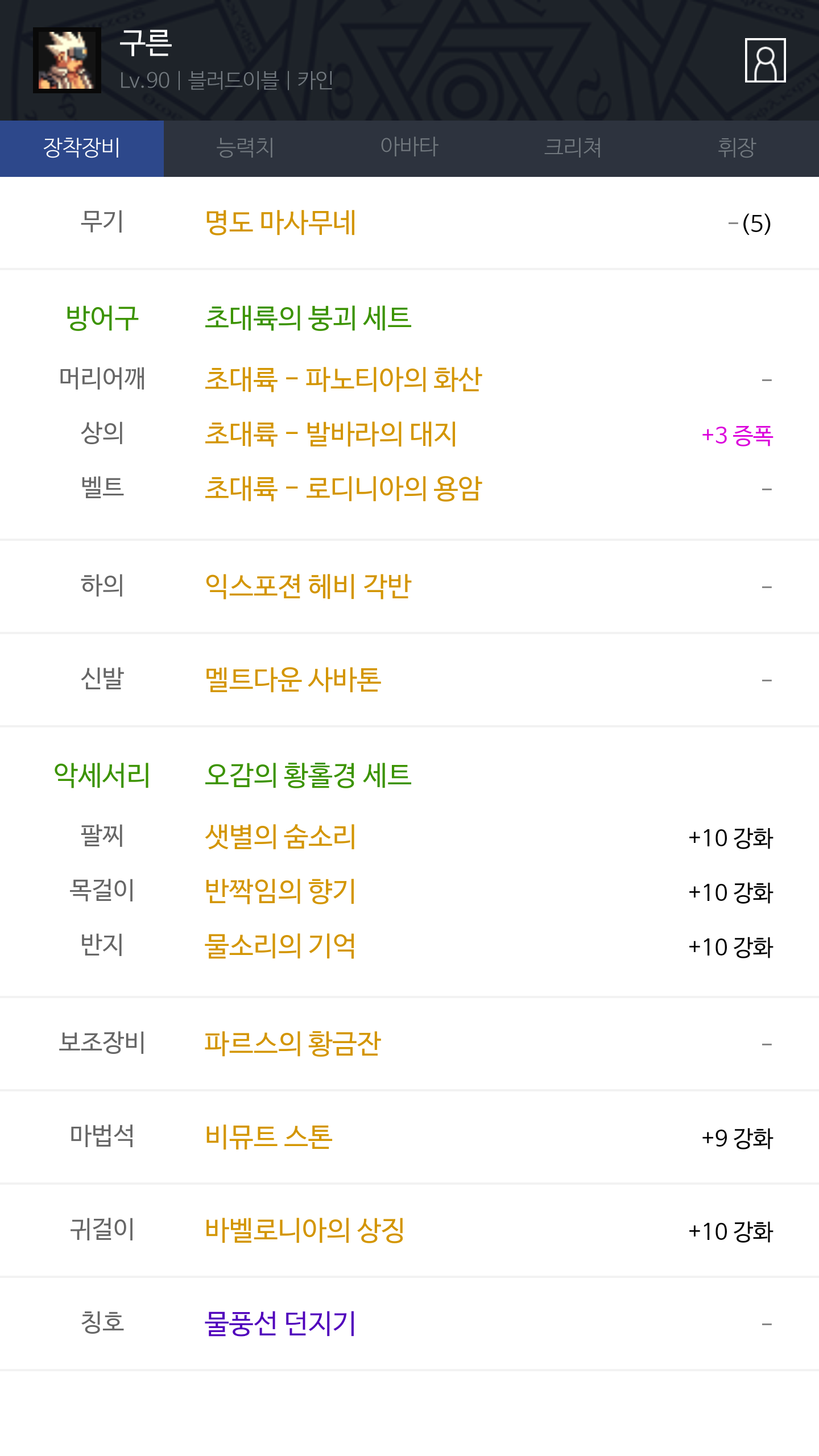Open 초대륙 - 로디니아의 용암 belt
Image resolution: width=819 pixels, height=1456 pixels.
(343, 489)
